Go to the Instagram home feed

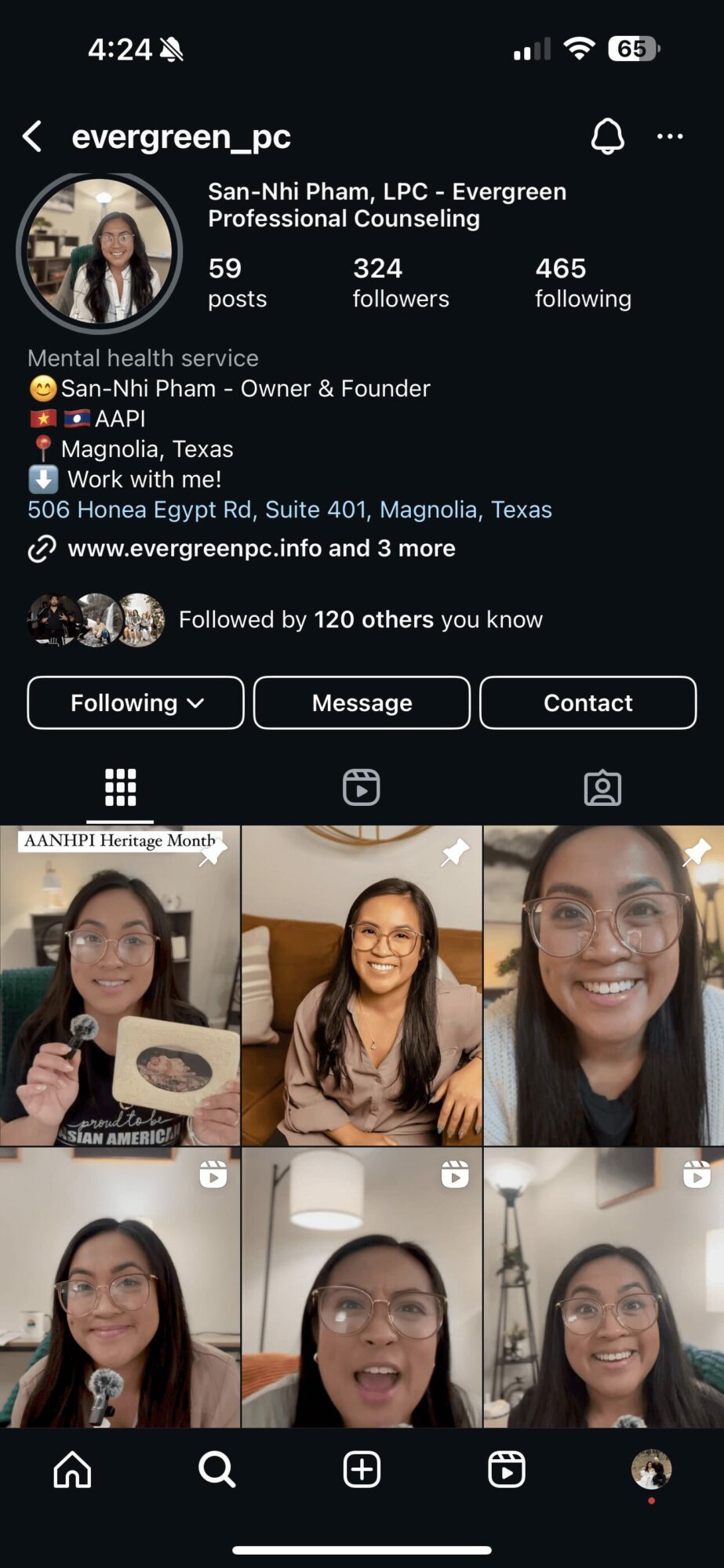coord(72,1469)
